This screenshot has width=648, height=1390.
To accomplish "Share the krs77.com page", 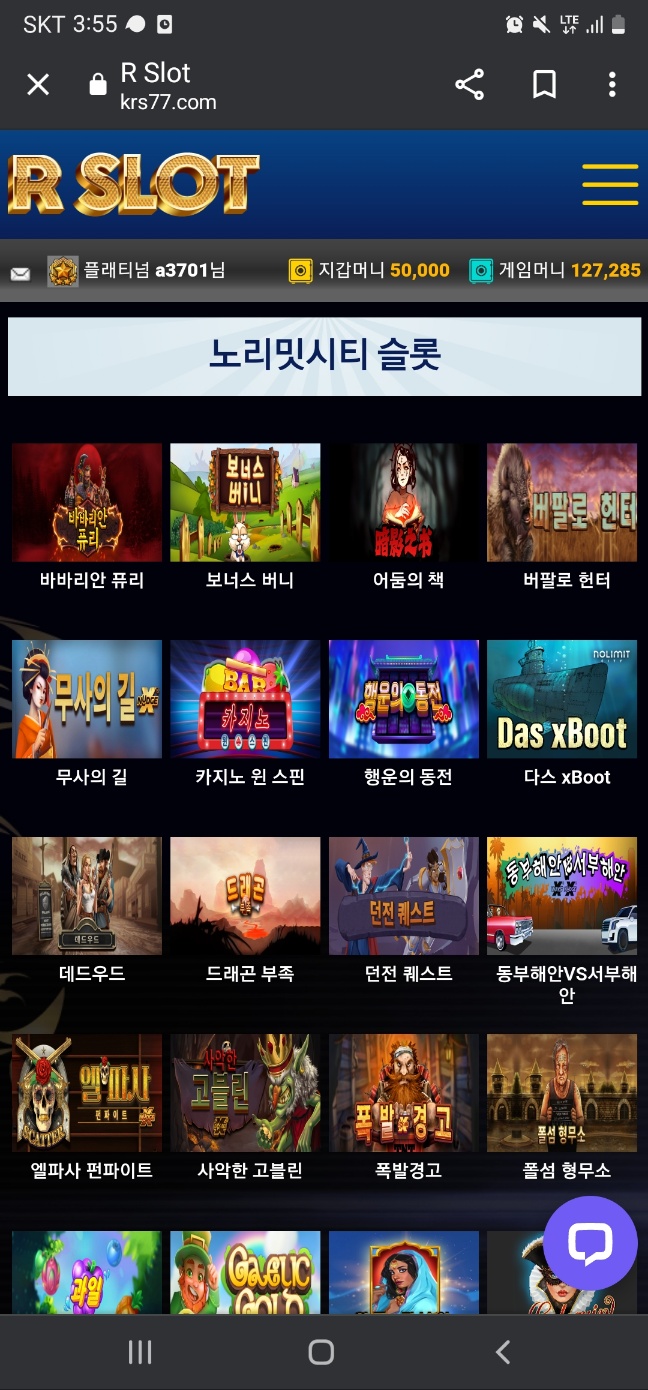I will (469, 85).
